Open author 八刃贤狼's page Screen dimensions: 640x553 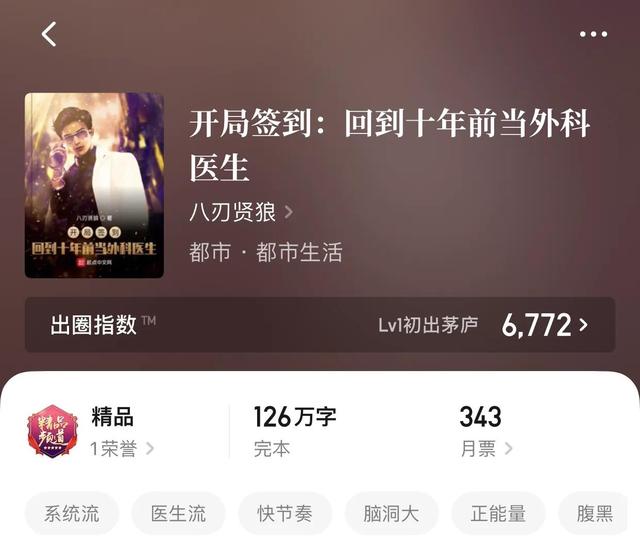point(241,211)
